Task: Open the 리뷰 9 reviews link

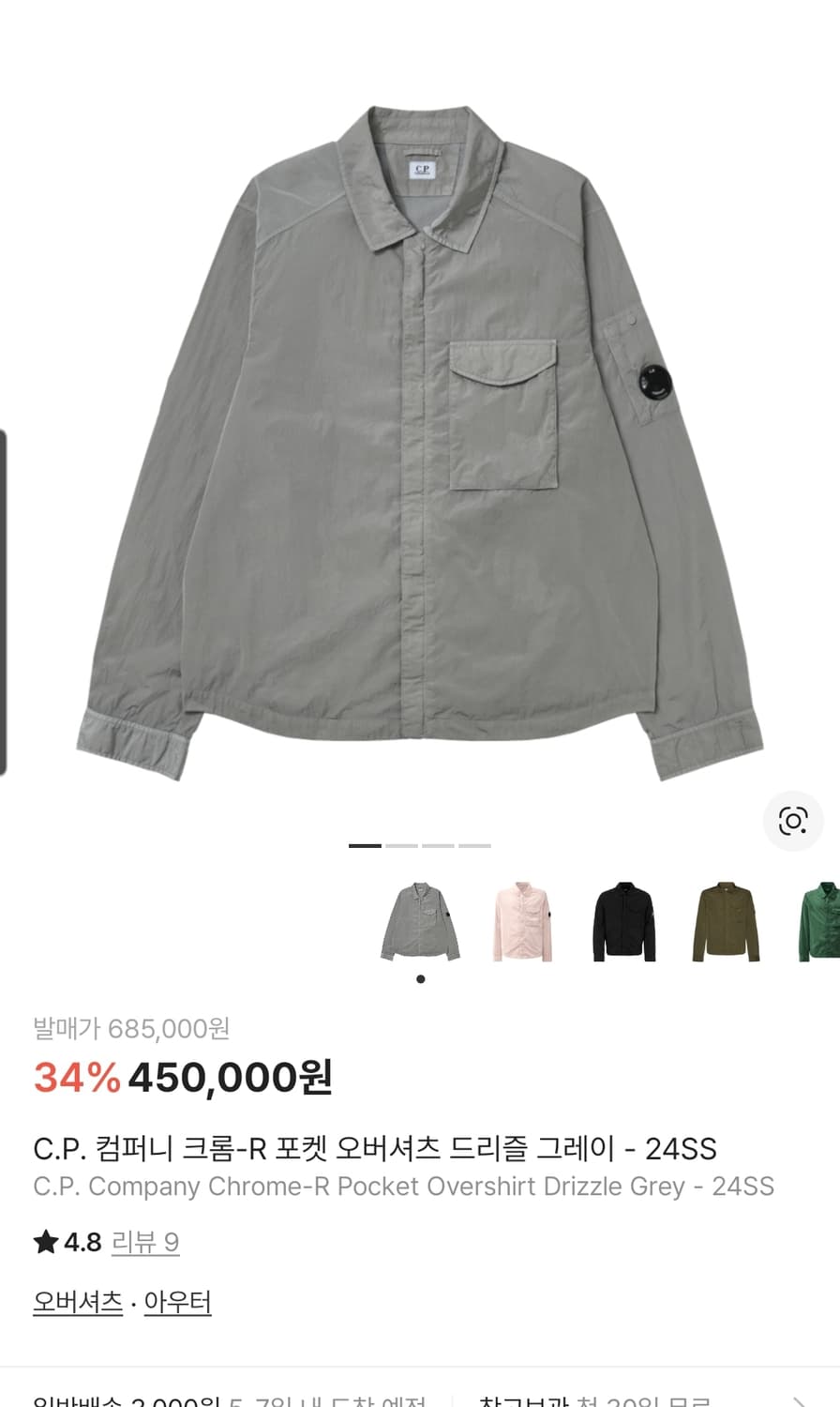Action: coord(145,1242)
